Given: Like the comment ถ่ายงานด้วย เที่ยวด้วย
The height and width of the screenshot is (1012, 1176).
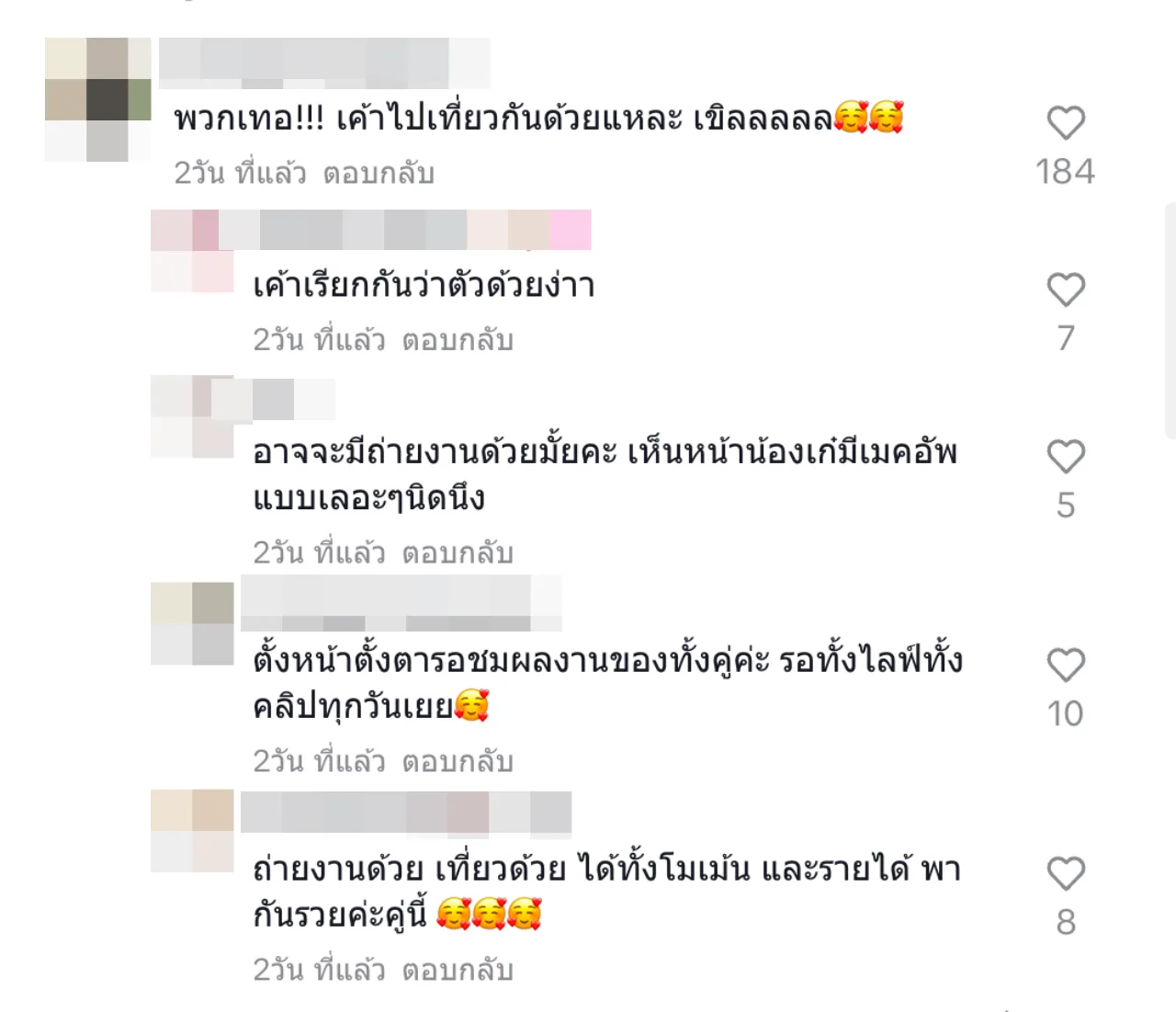Looking at the screenshot, I should click(1066, 874).
